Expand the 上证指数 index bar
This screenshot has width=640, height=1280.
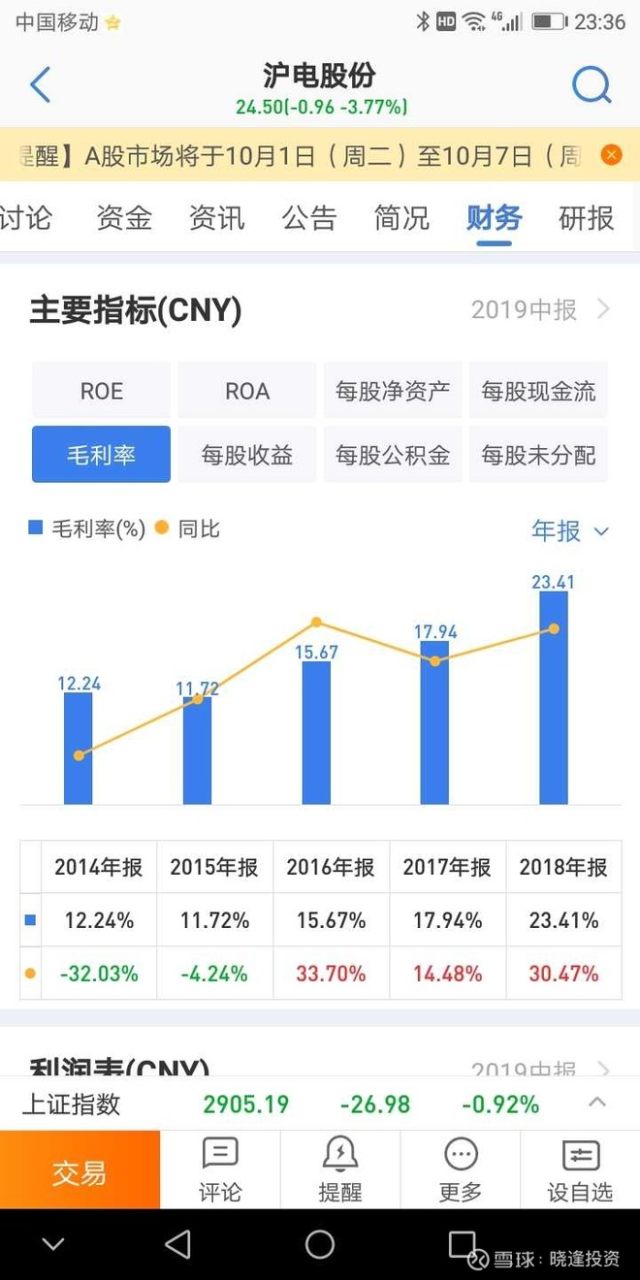[x=597, y=1103]
